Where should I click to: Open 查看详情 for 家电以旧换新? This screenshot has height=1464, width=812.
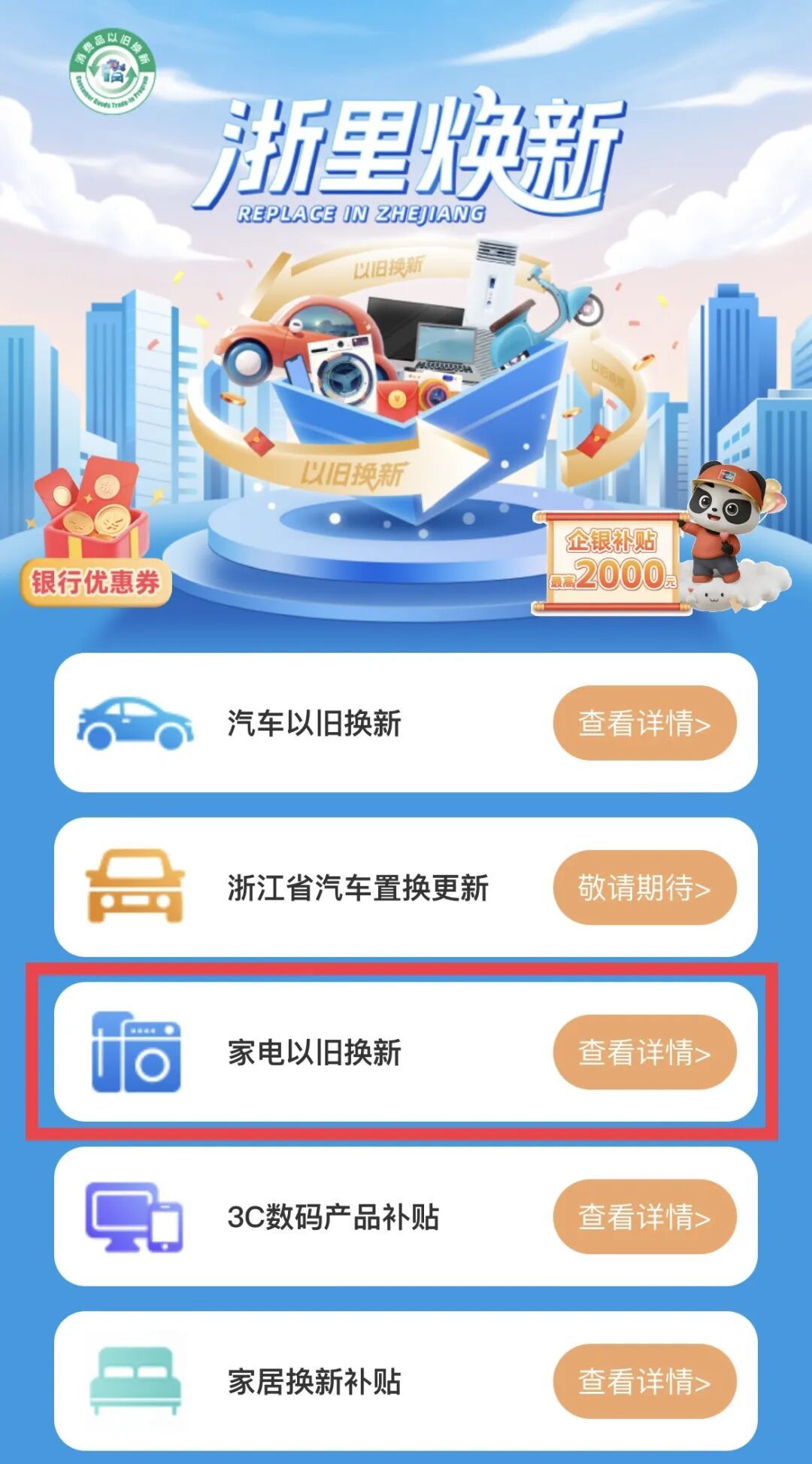[x=644, y=1052]
